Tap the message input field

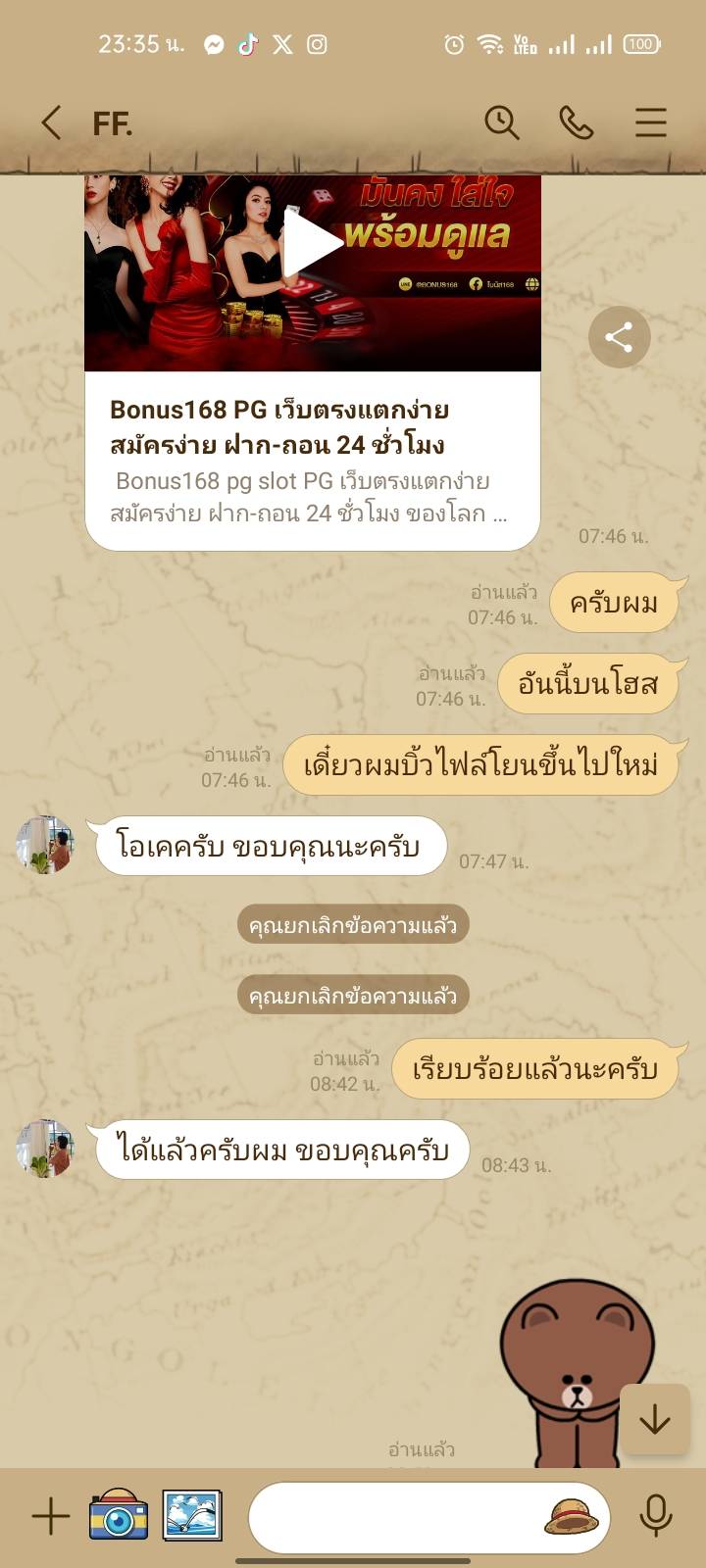pyautogui.click(x=392, y=1517)
